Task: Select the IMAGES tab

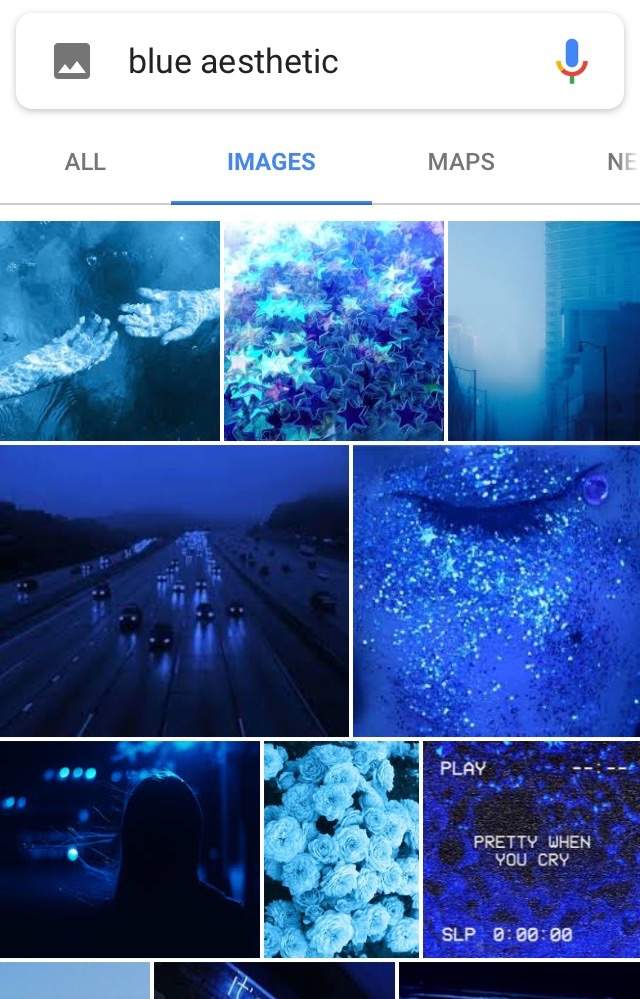Action: 271,162
